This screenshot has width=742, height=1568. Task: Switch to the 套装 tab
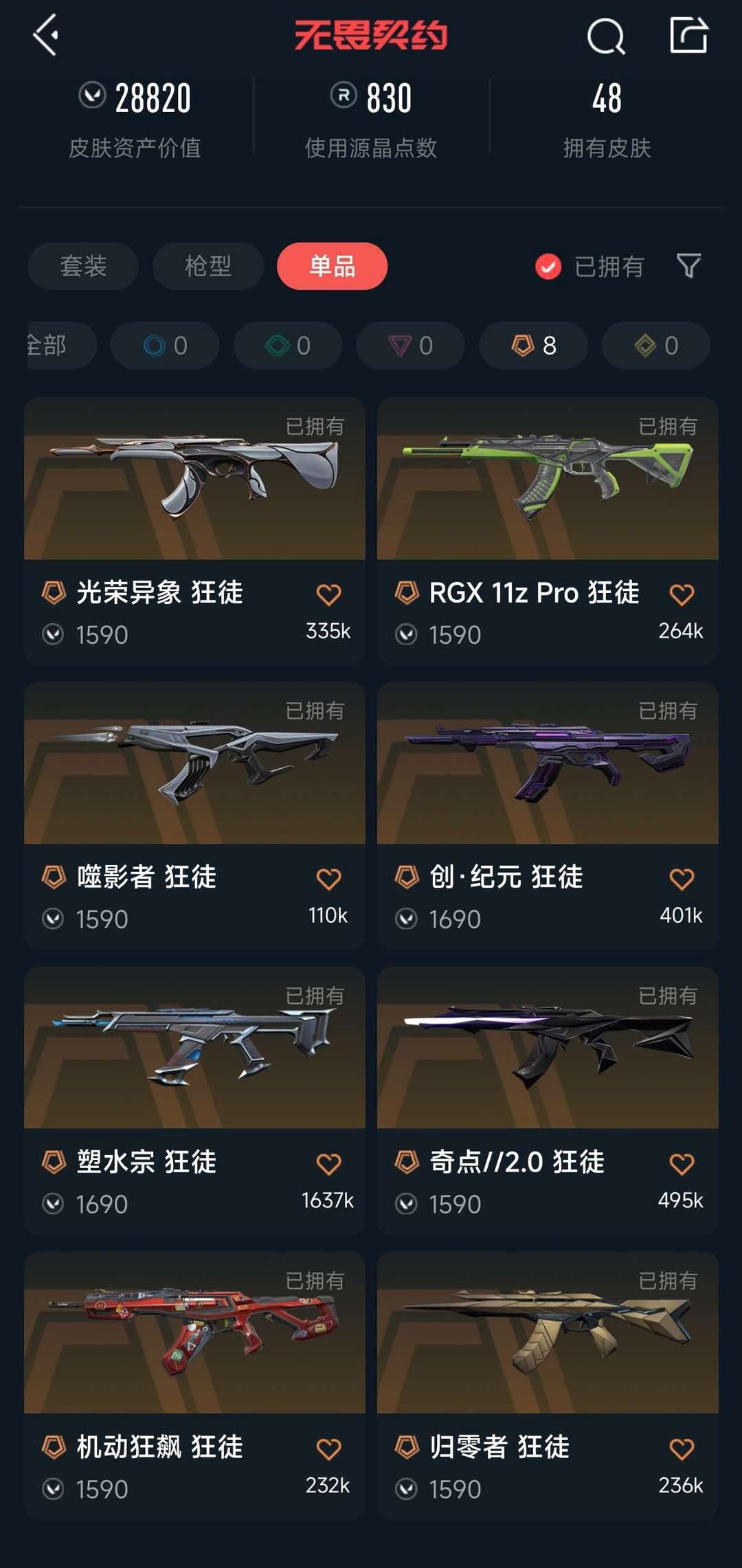pos(83,266)
